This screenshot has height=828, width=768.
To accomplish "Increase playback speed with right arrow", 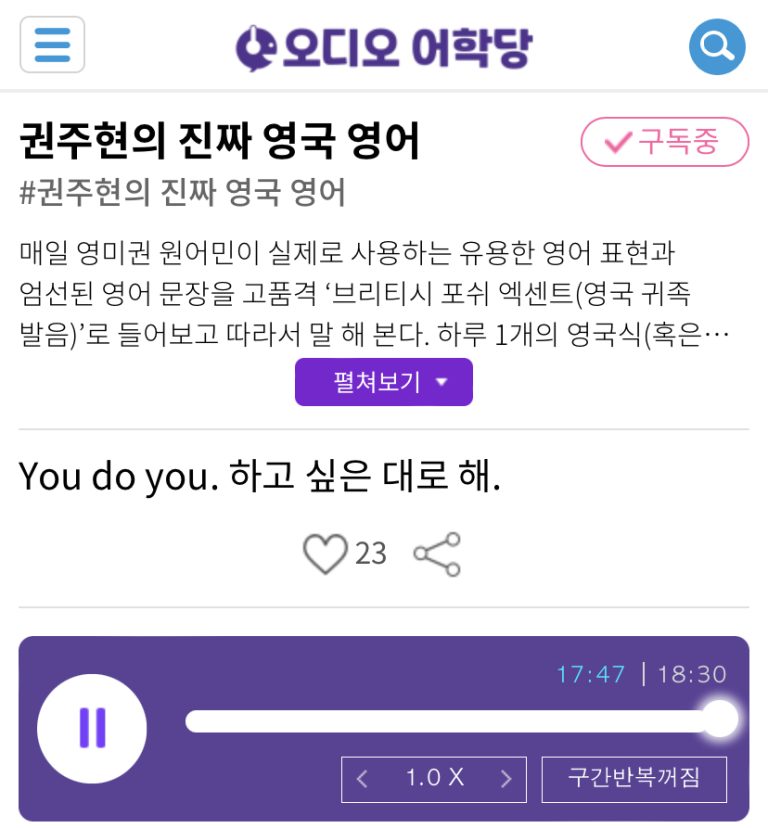I will pyautogui.click(x=506, y=779).
